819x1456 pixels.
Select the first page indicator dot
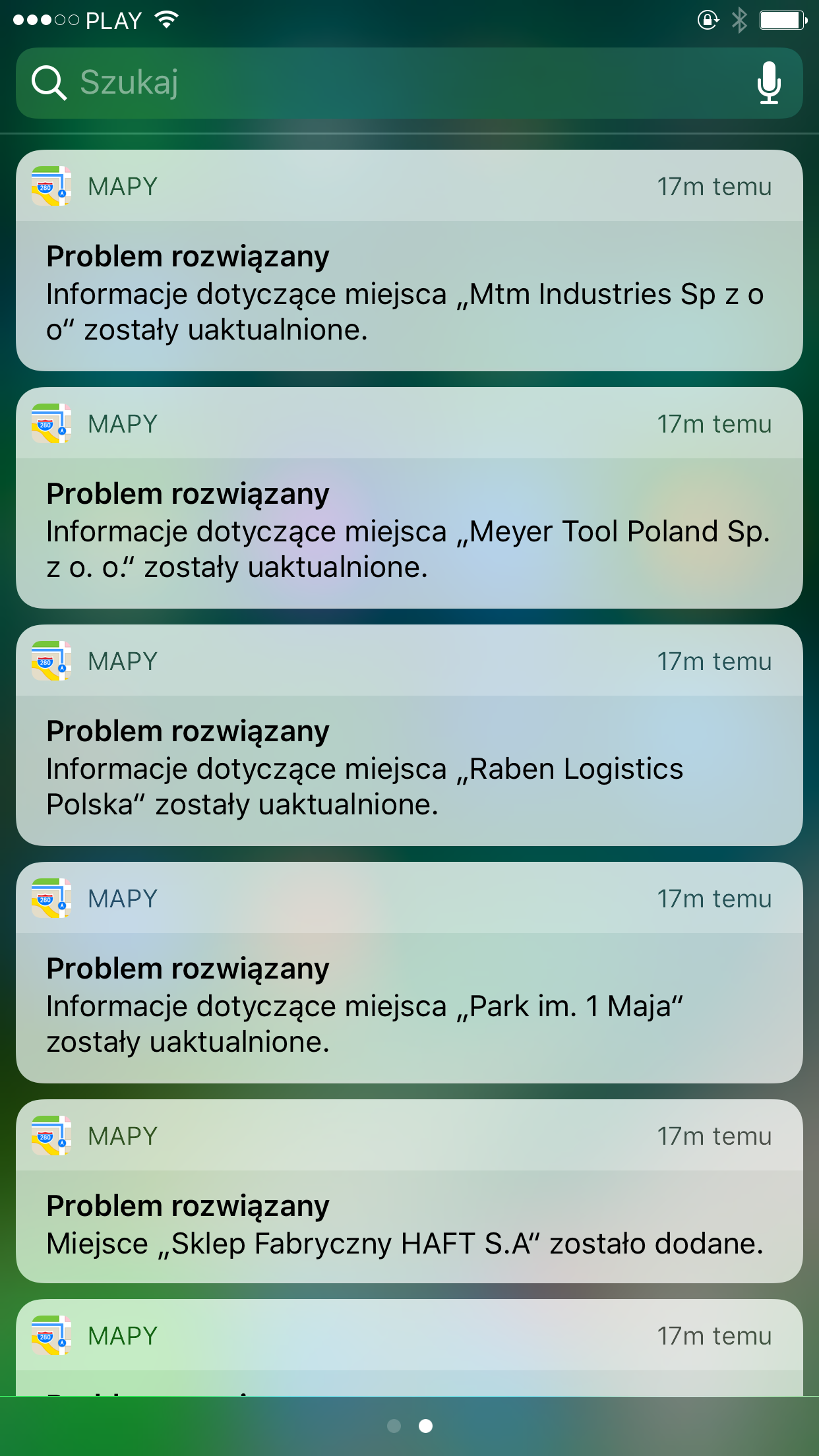click(394, 1426)
